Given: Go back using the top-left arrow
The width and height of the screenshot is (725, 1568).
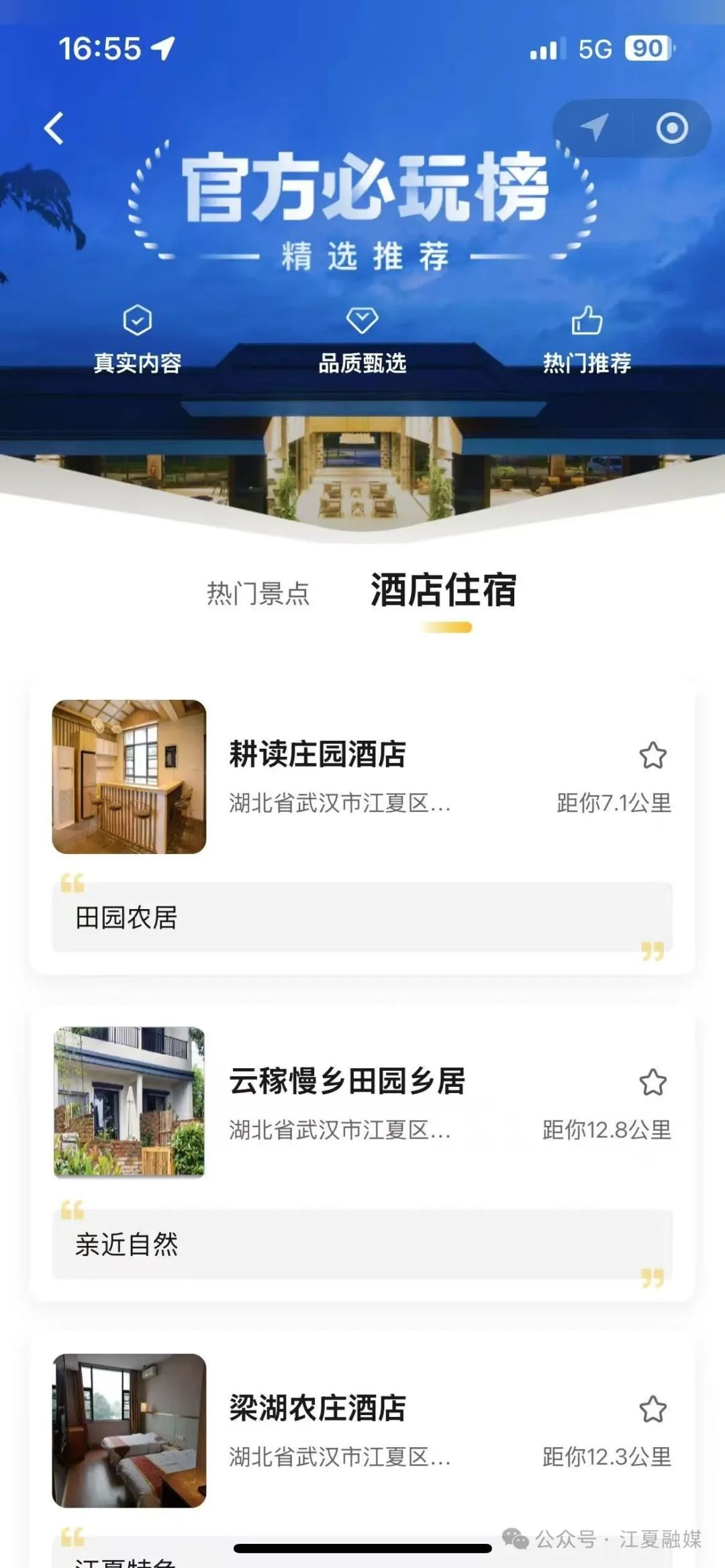Looking at the screenshot, I should pos(54,128).
